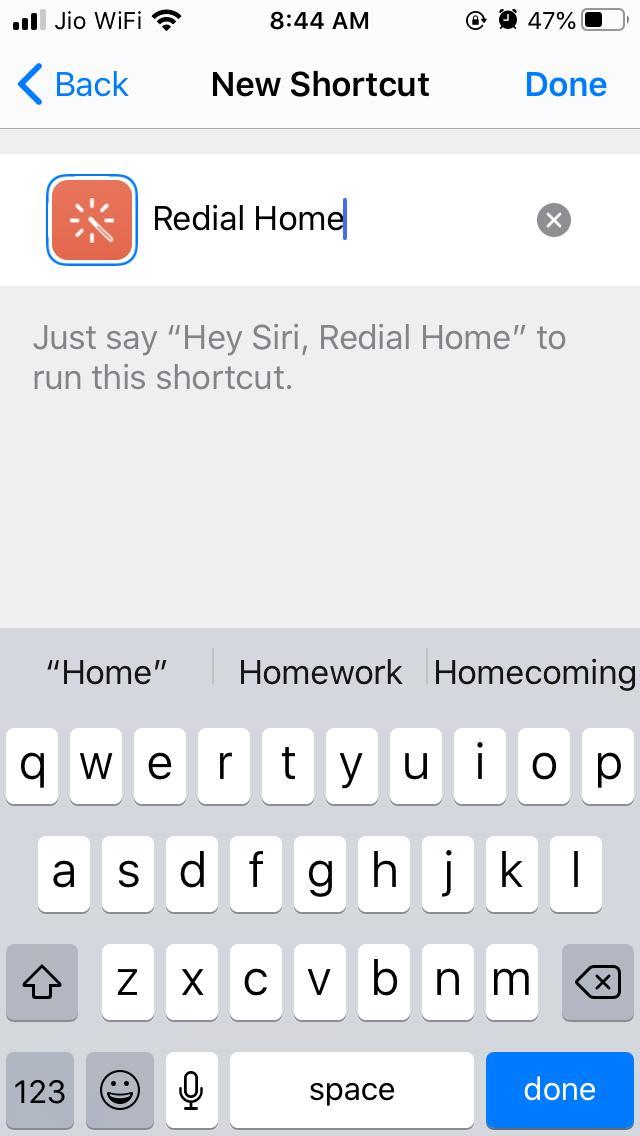This screenshot has width=640, height=1136.
Task: Change the orange shortcut icon
Action: pyautogui.click(x=92, y=220)
